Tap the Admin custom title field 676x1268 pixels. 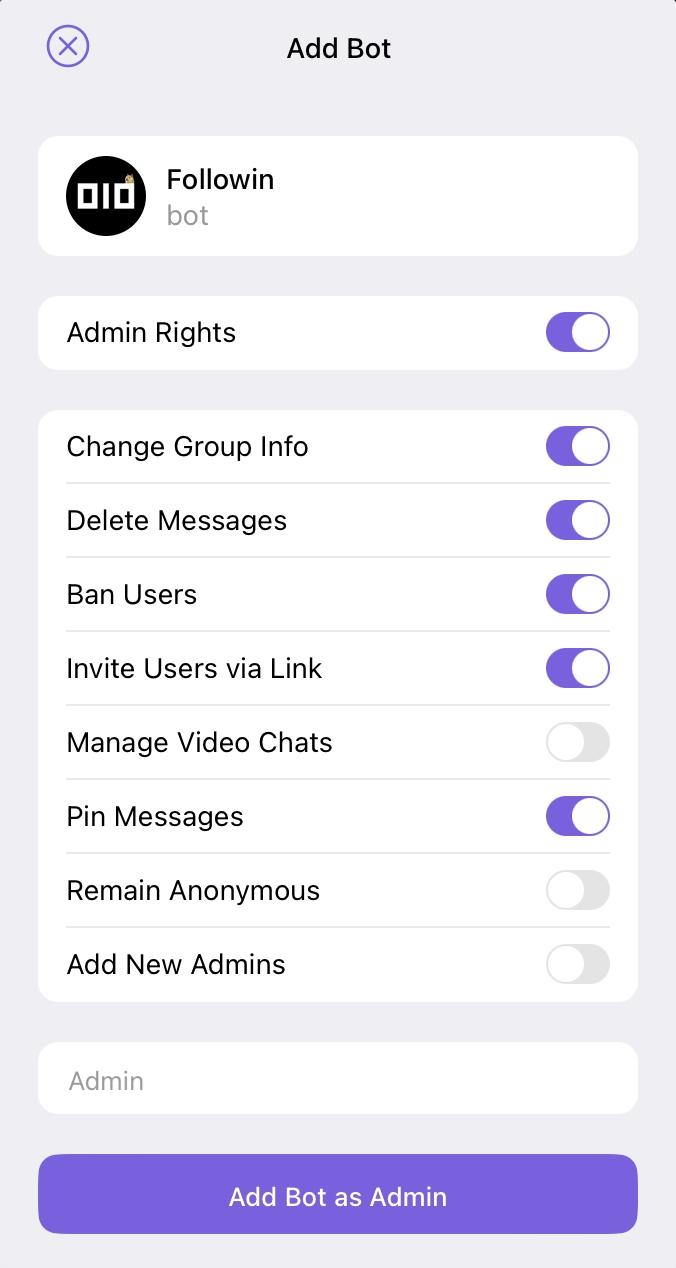tap(337, 1080)
